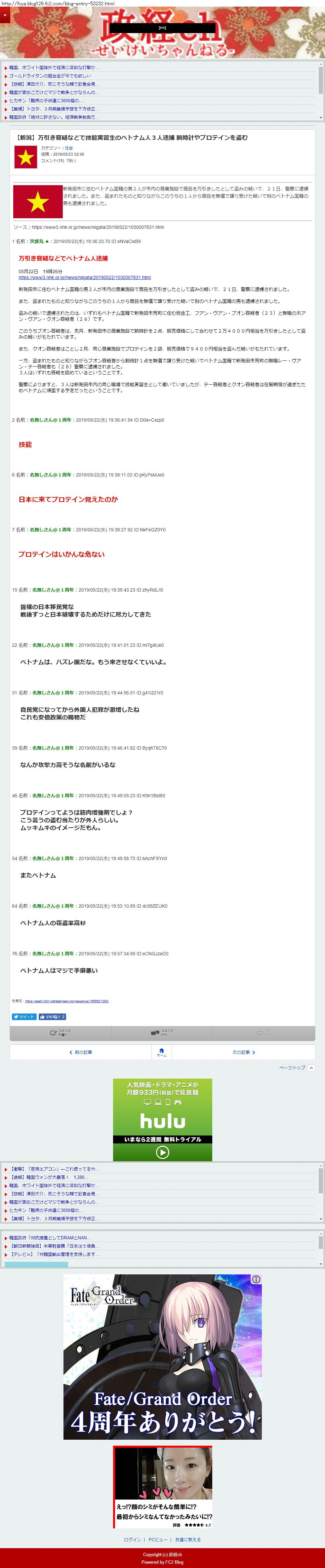Screen dimensions: 325x1568
Task: Open the NHK source link in post 1
Action: [x=85, y=277]
